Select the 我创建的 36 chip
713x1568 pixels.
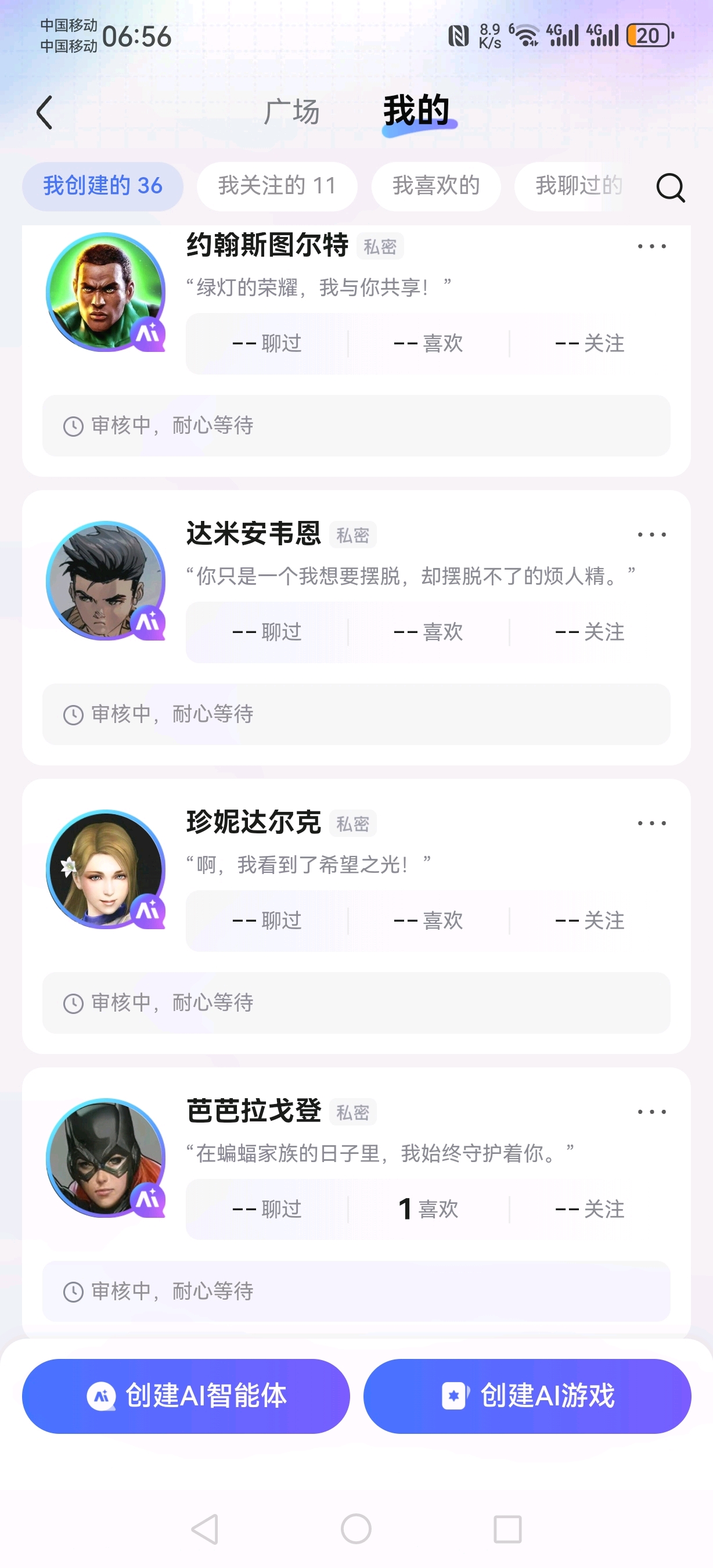tap(103, 186)
